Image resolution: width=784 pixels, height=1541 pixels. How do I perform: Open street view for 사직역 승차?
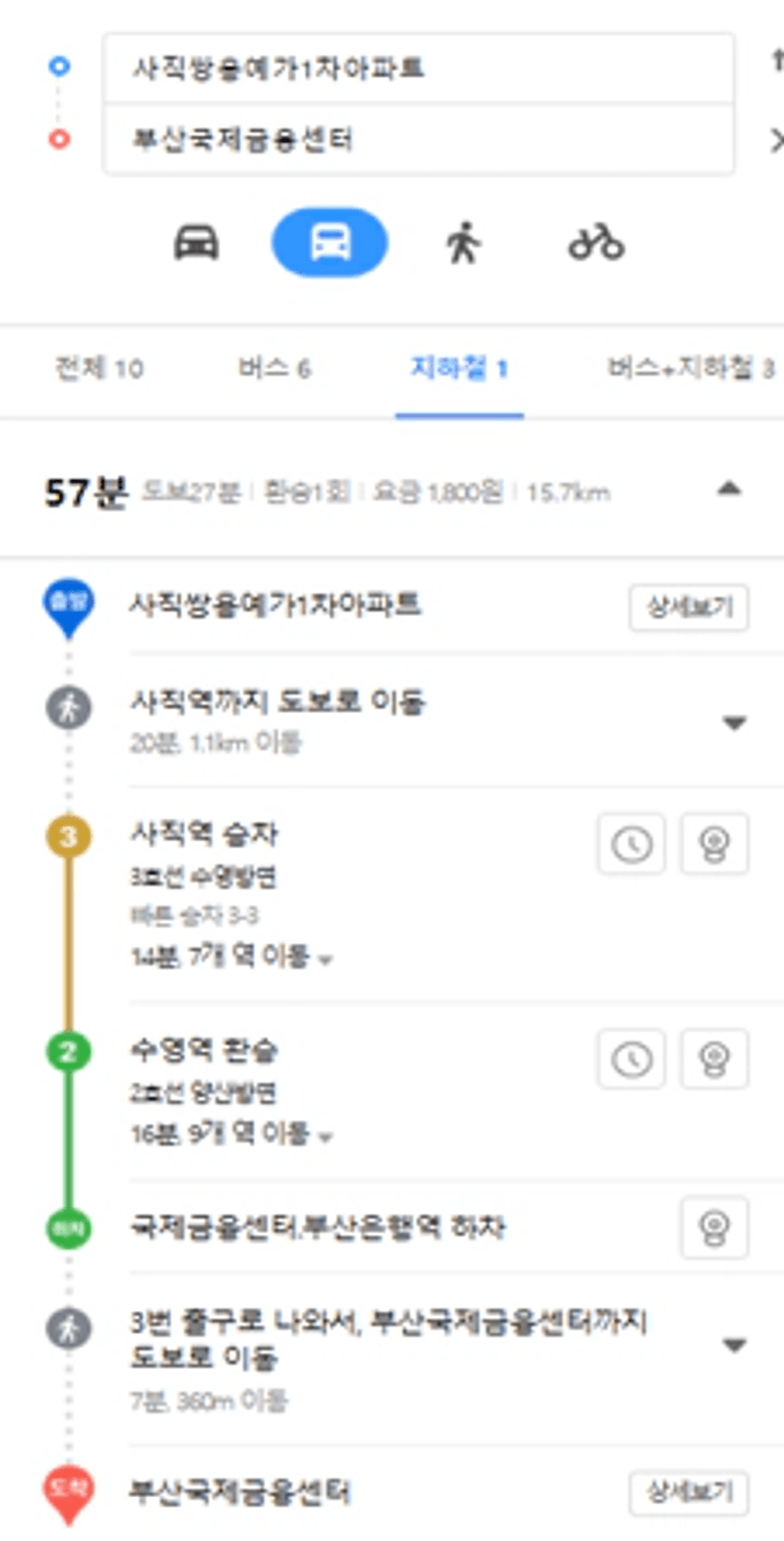(x=715, y=844)
